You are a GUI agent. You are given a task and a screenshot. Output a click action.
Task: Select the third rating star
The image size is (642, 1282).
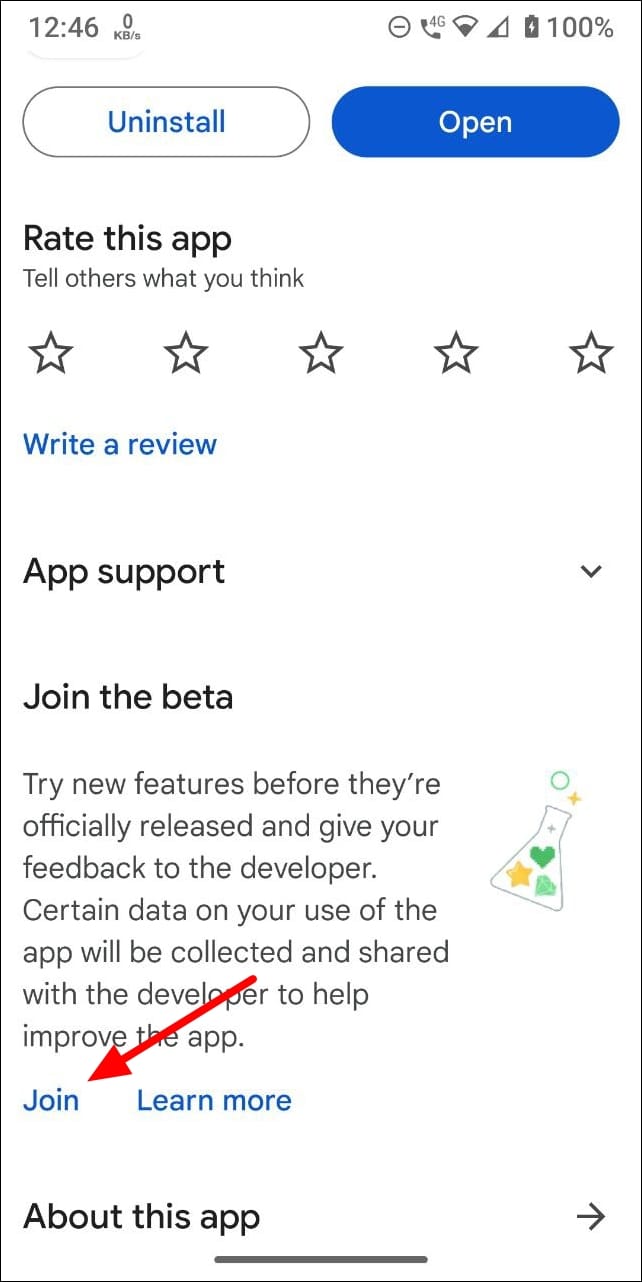click(x=320, y=352)
